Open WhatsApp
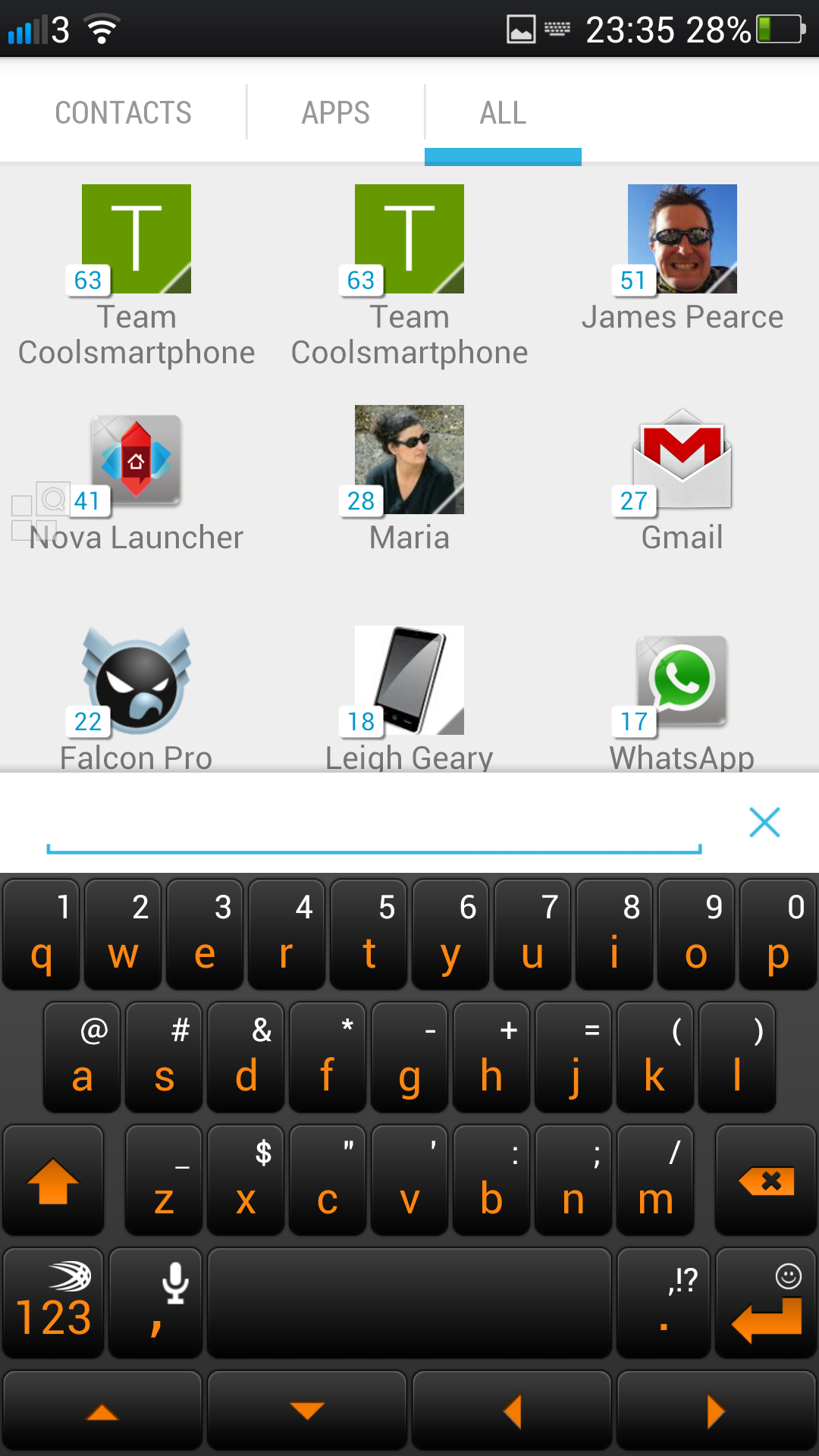This screenshot has height=1456, width=819. coord(682,698)
